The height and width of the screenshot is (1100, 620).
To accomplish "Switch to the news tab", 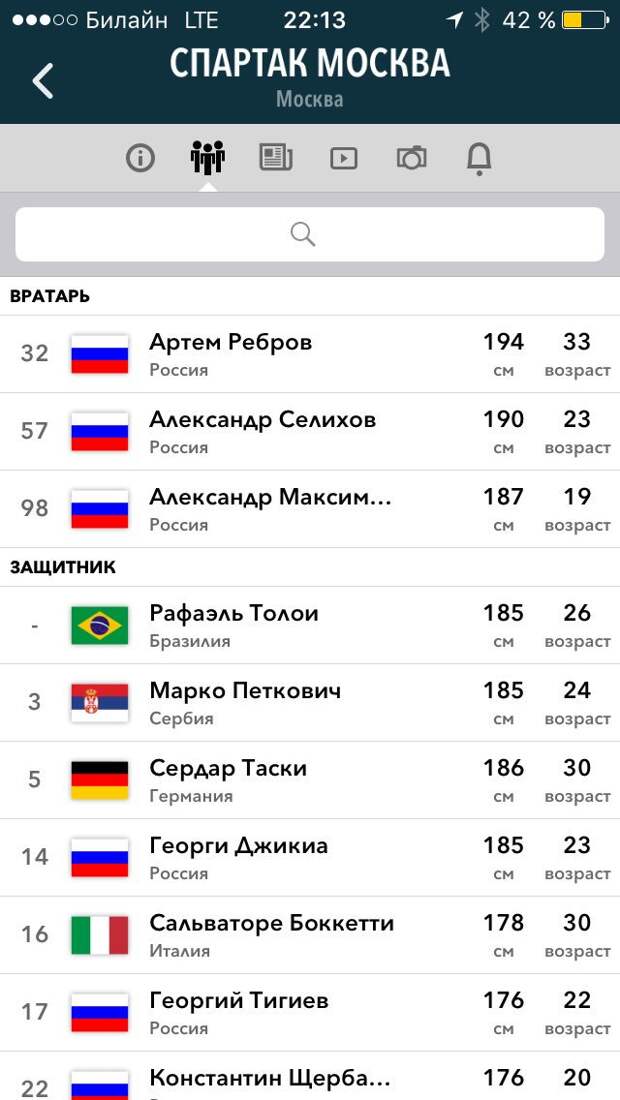I will tap(276, 157).
